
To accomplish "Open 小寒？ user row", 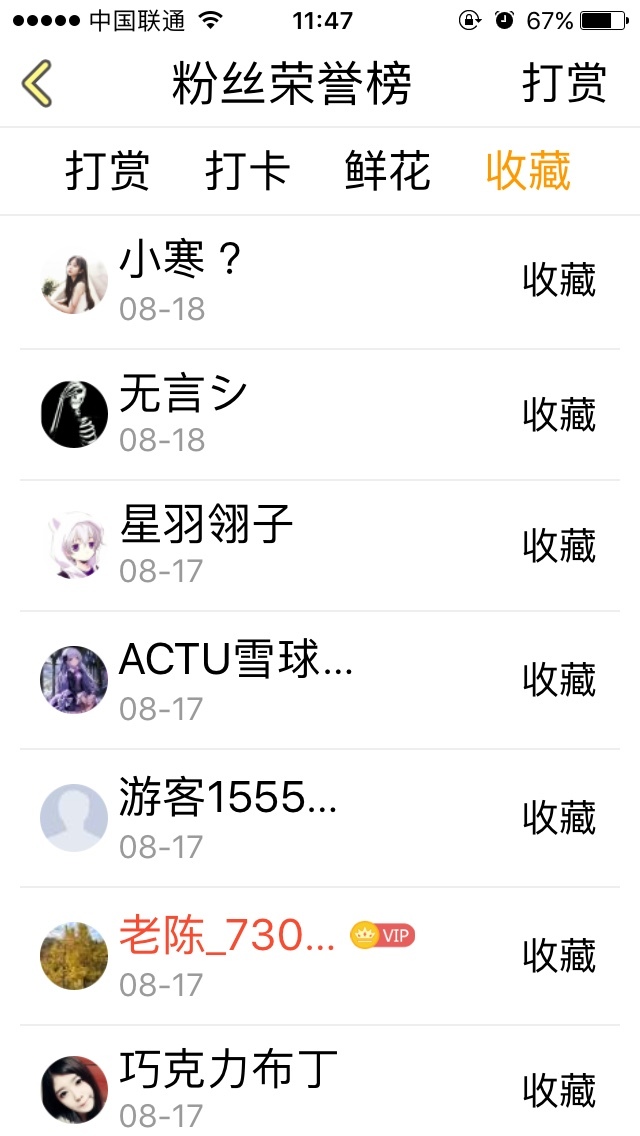I will pyautogui.click(x=320, y=282).
